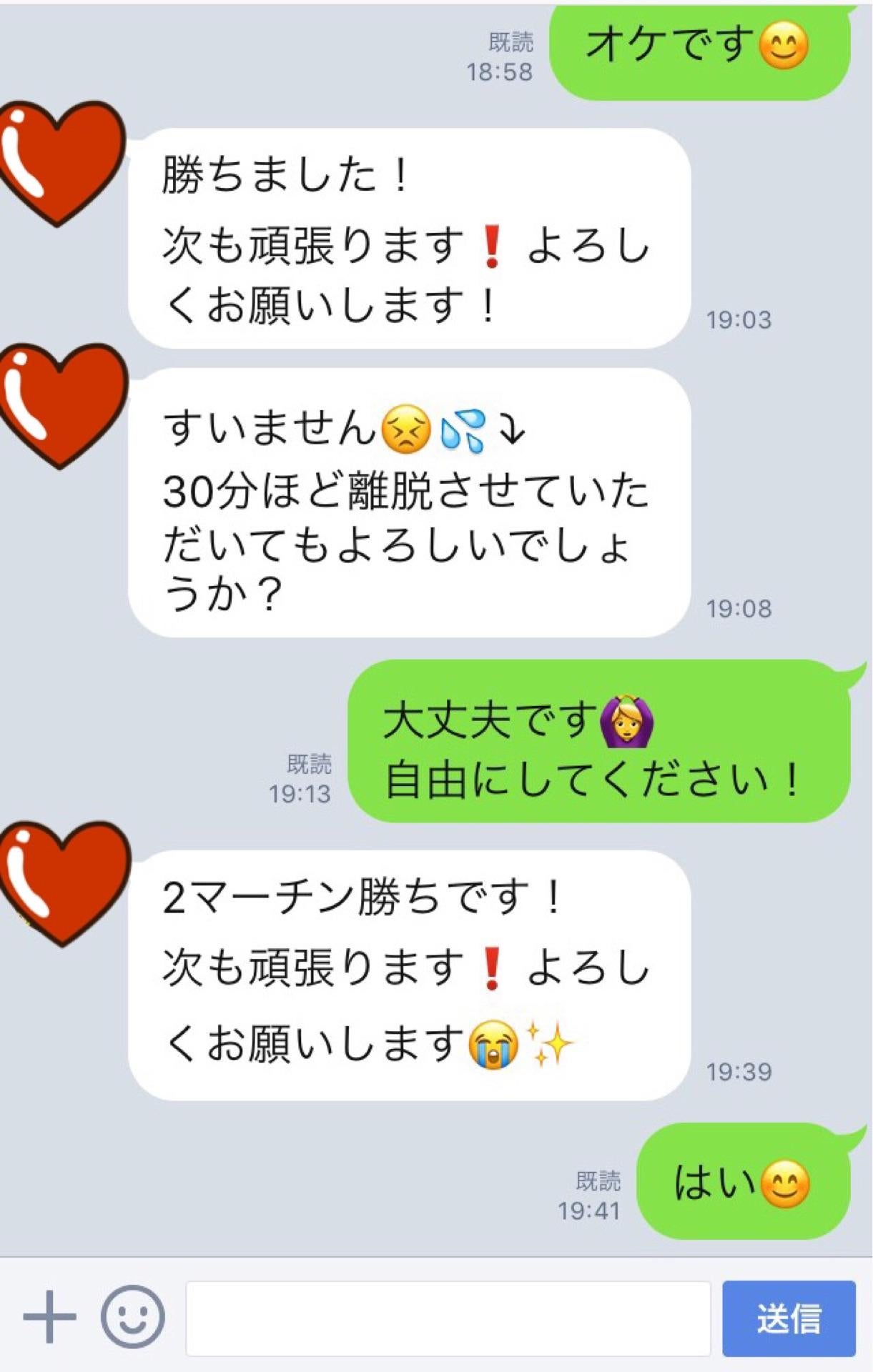Open the emoji sticker picker

133,1316
